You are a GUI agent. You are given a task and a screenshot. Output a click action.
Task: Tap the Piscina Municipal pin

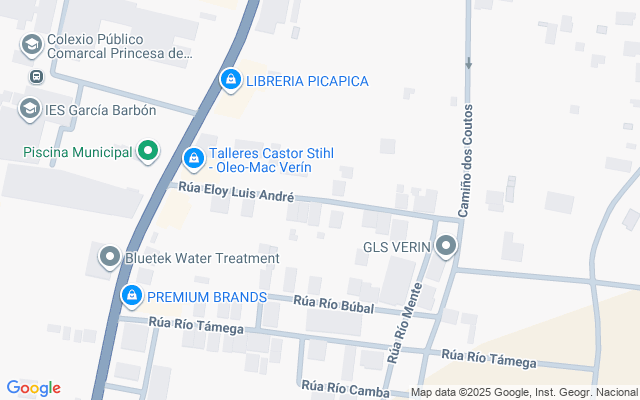click(148, 152)
